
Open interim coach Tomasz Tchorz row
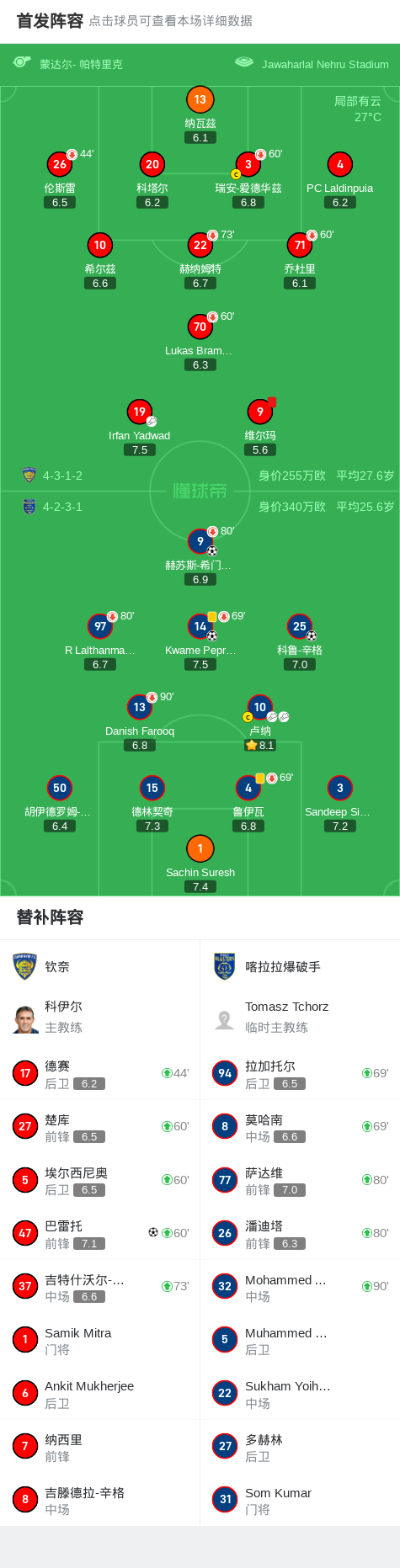pyautogui.click(x=301, y=1017)
